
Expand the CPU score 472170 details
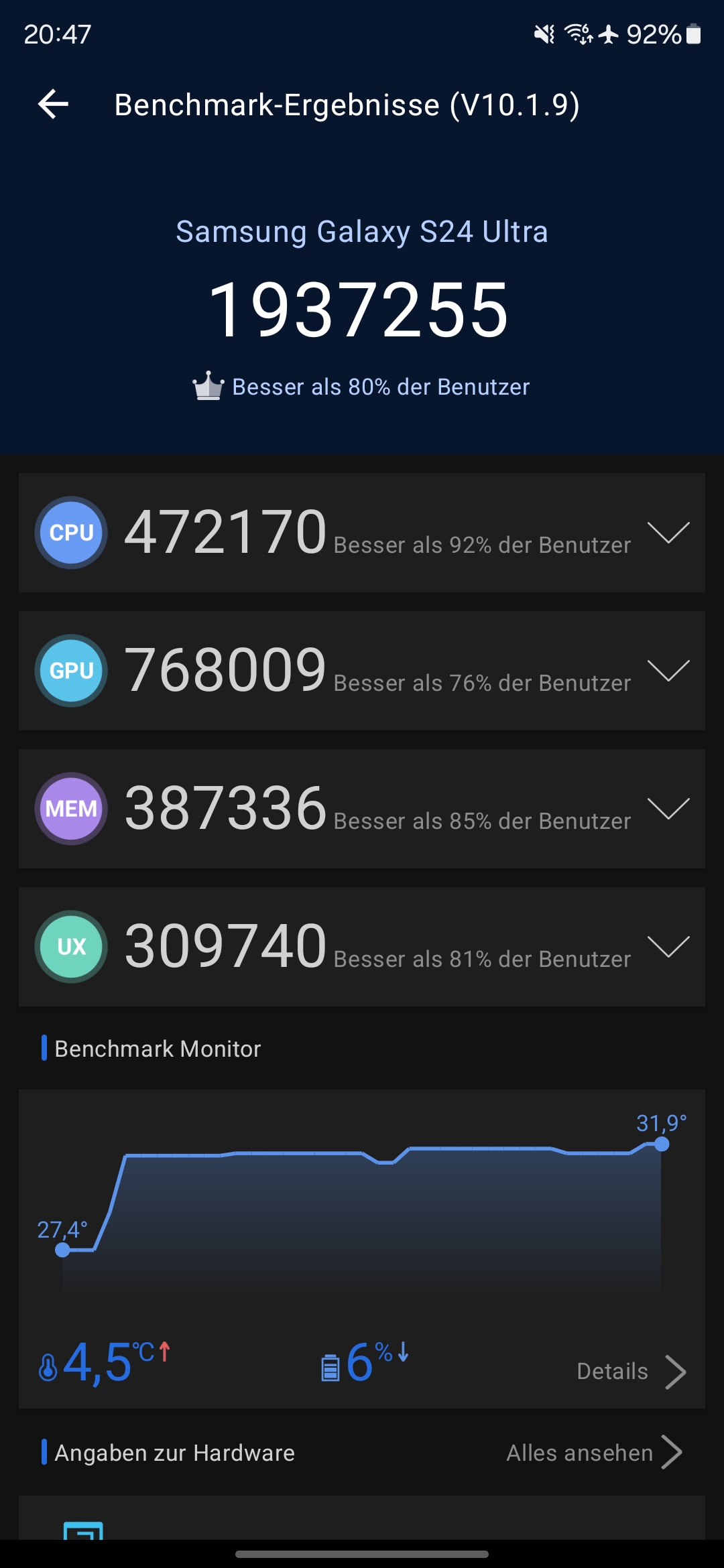click(668, 533)
